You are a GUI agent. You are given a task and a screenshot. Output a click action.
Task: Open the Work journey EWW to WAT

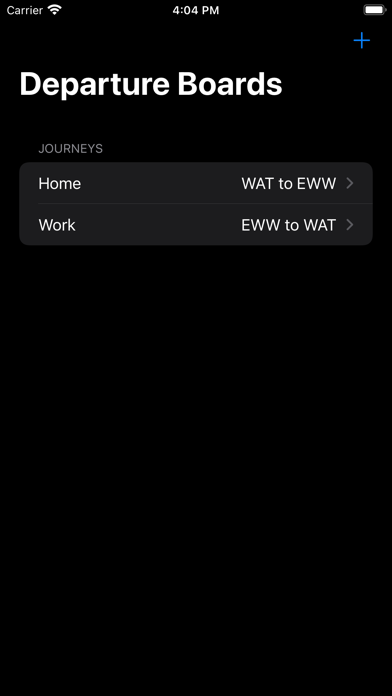point(196,225)
